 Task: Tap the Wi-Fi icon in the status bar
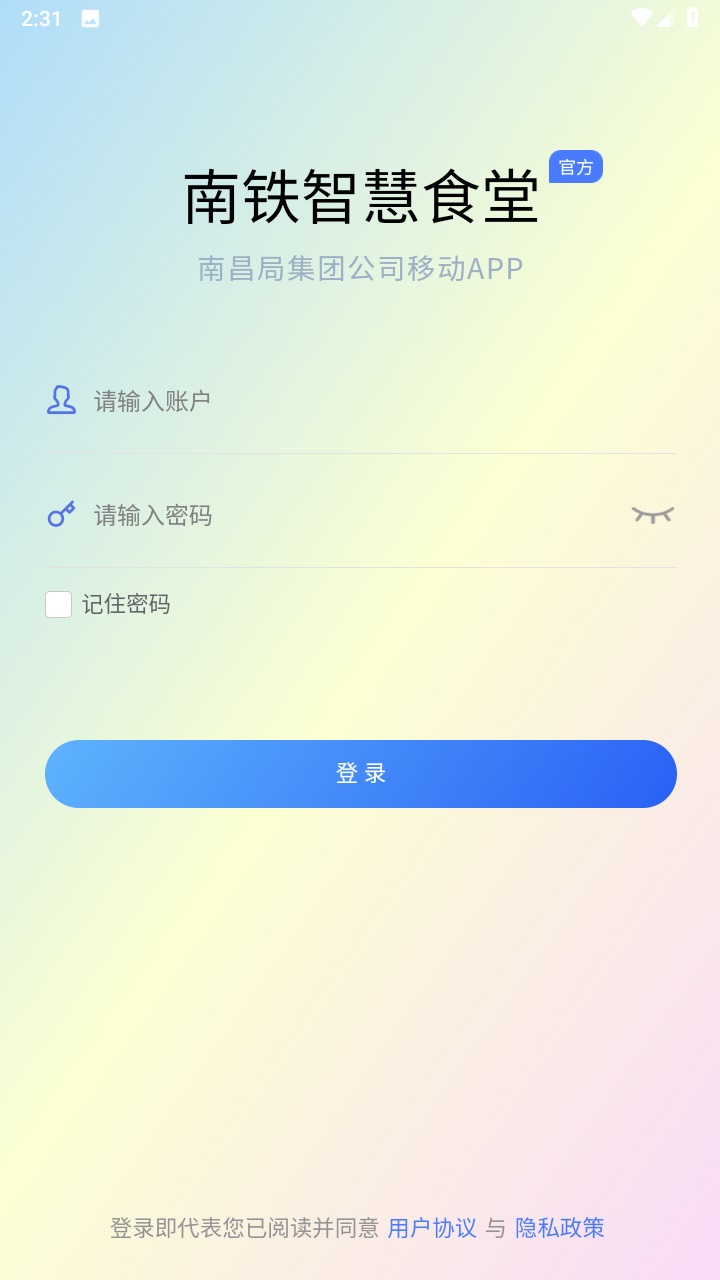(642, 16)
